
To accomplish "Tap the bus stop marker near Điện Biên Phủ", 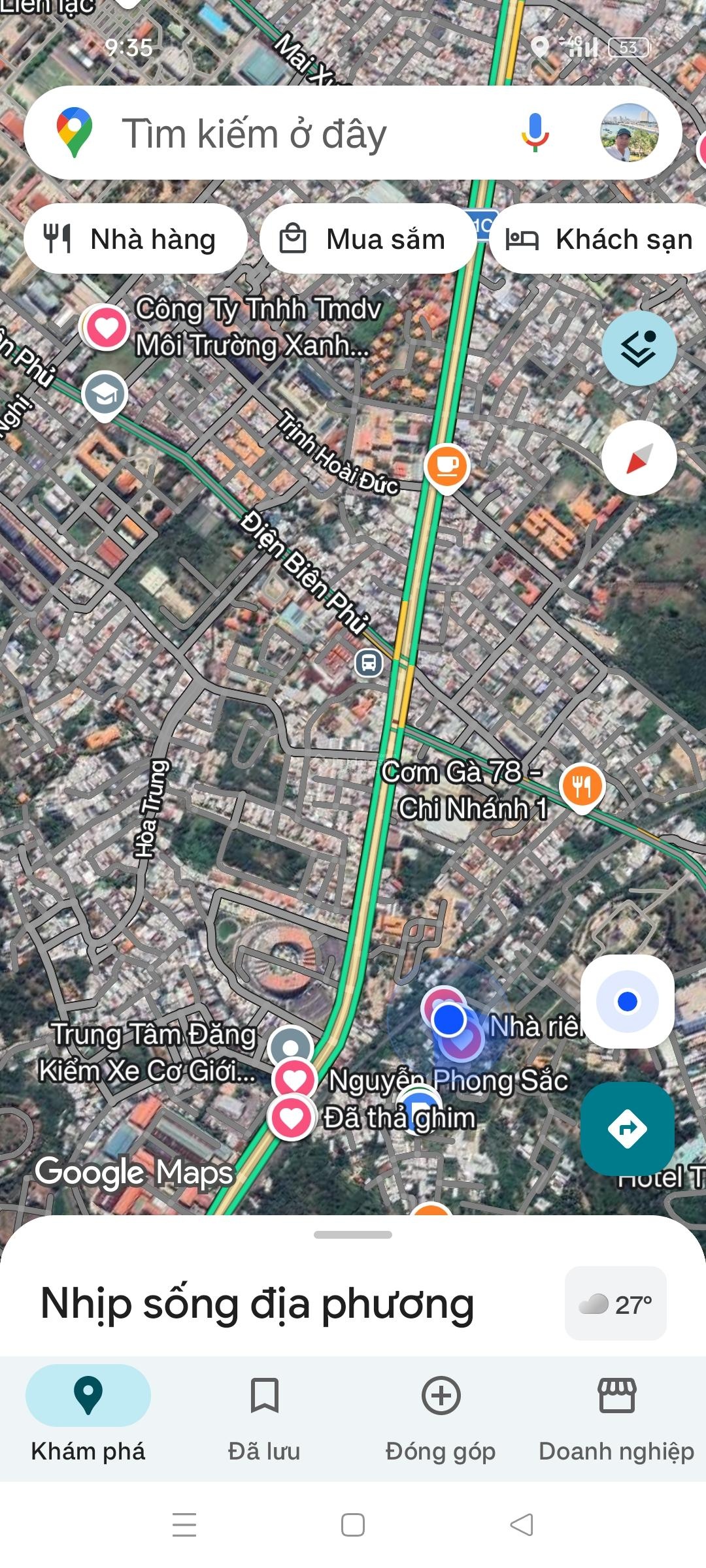I will click(369, 663).
